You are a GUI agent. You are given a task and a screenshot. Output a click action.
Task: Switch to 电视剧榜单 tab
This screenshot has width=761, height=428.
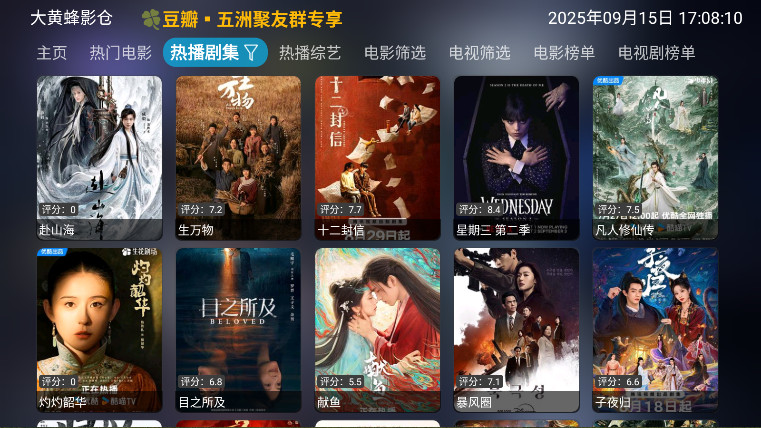click(x=656, y=53)
